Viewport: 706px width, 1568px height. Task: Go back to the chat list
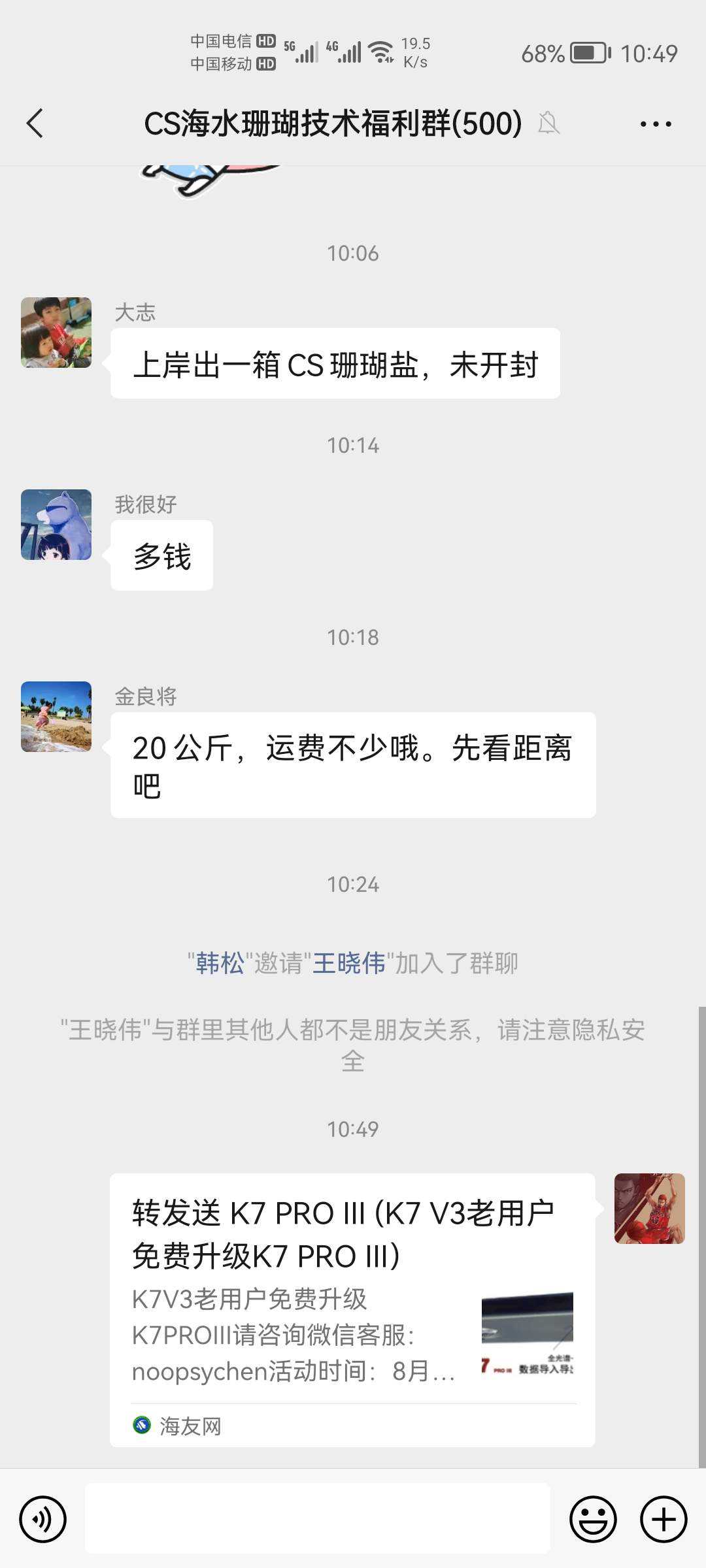[x=35, y=123]
